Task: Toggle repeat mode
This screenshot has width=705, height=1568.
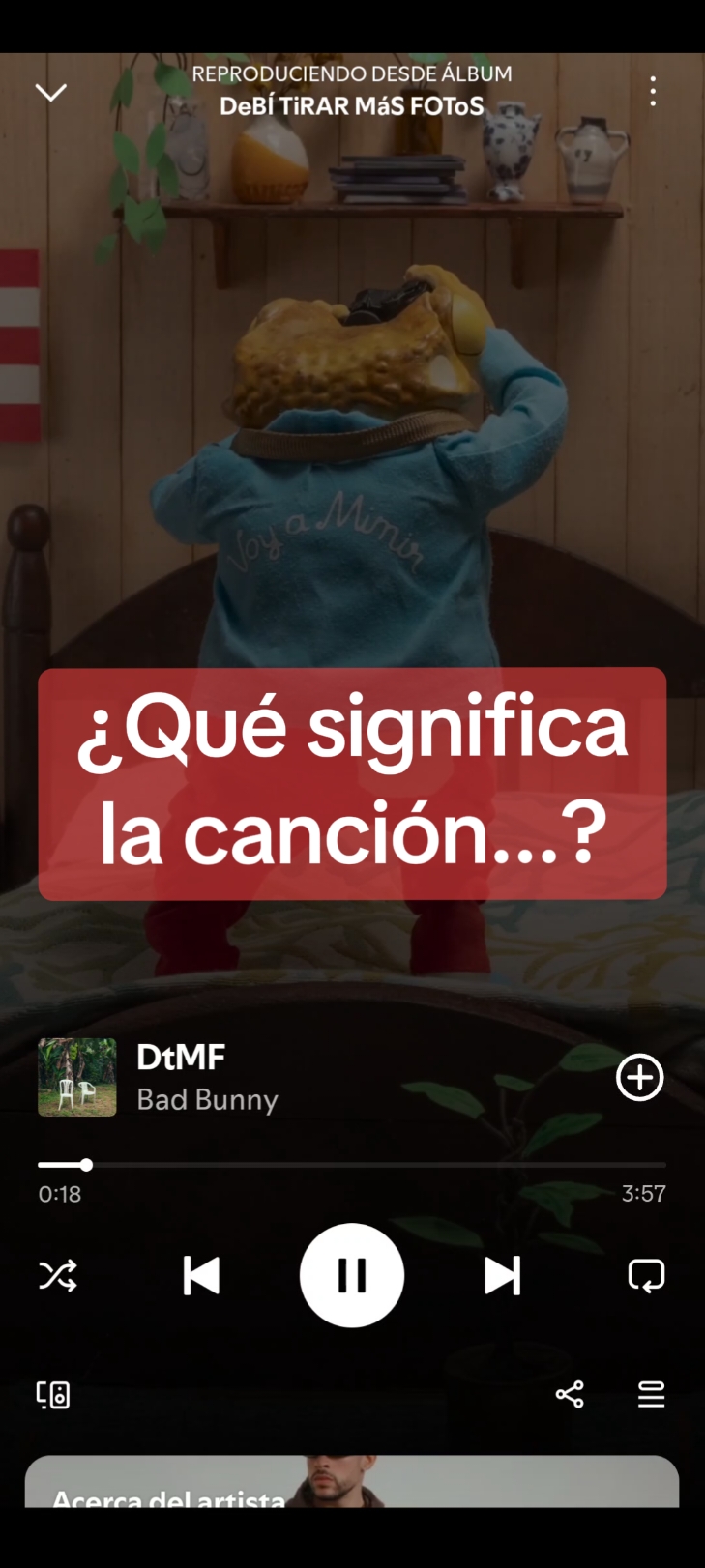Action: click(x=646, y=1276)
